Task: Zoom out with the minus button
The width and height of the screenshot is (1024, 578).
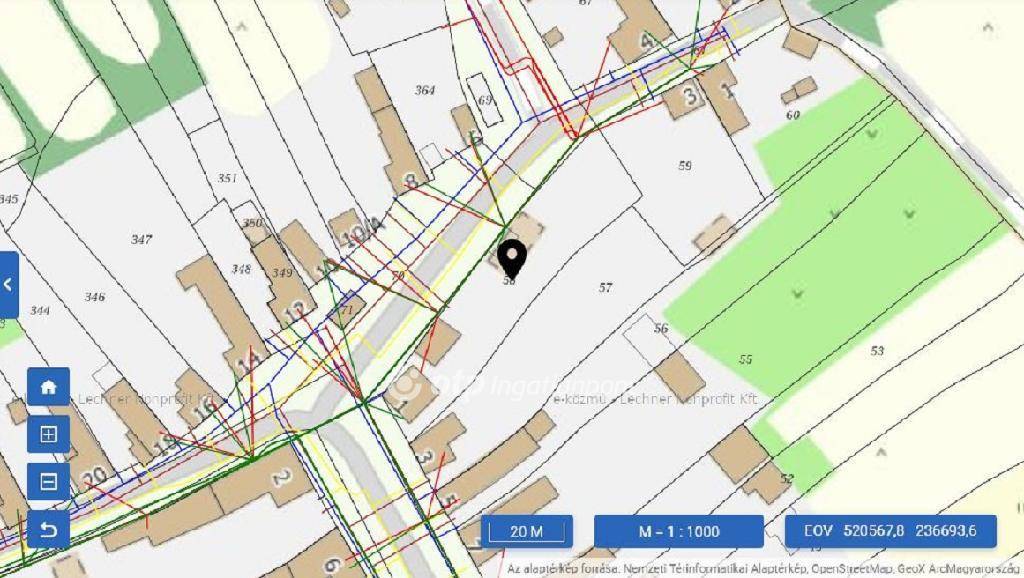Action: coord(48,482)
